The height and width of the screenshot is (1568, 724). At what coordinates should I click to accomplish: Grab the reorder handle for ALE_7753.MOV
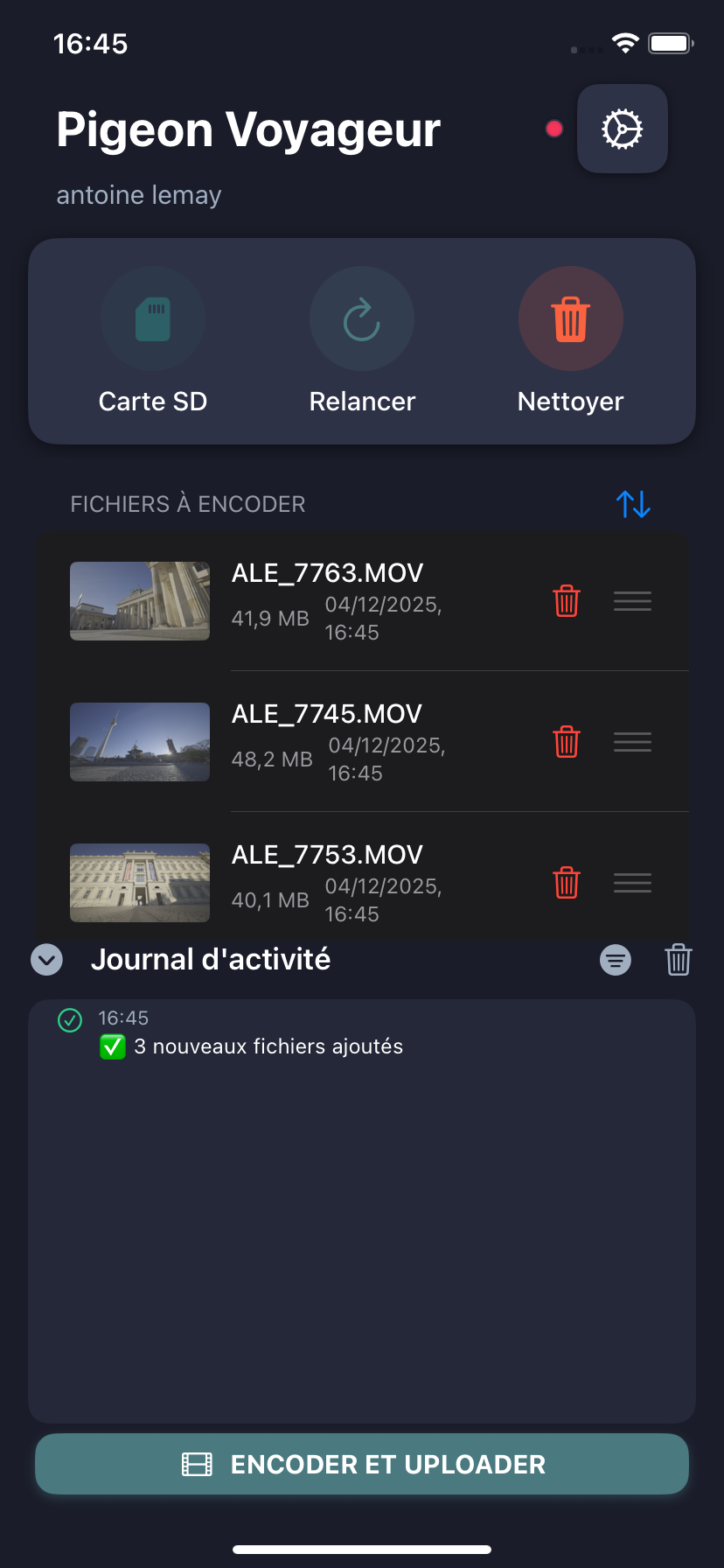(632, 883)
